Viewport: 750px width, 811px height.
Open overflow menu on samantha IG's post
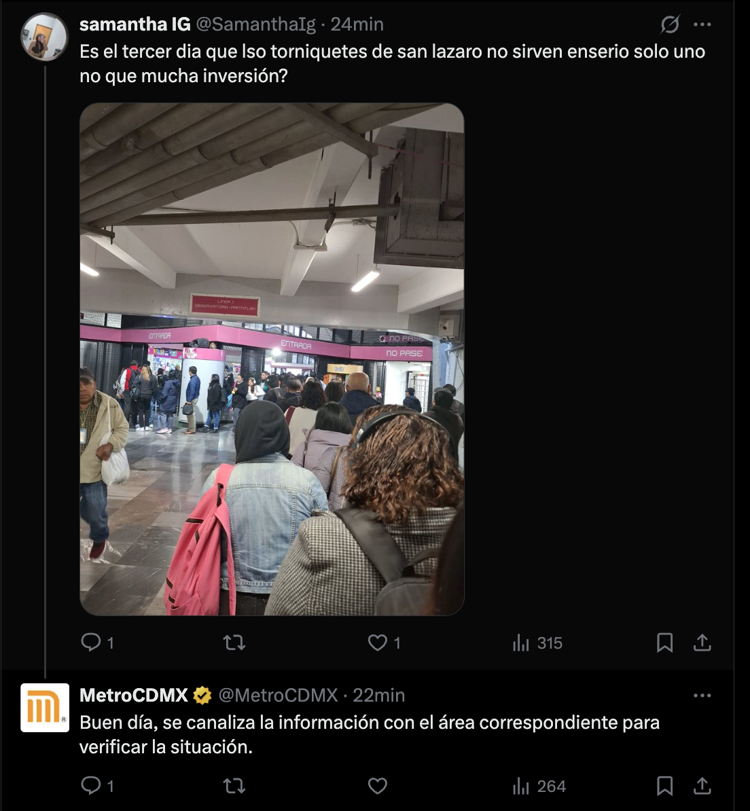[703, 24]
